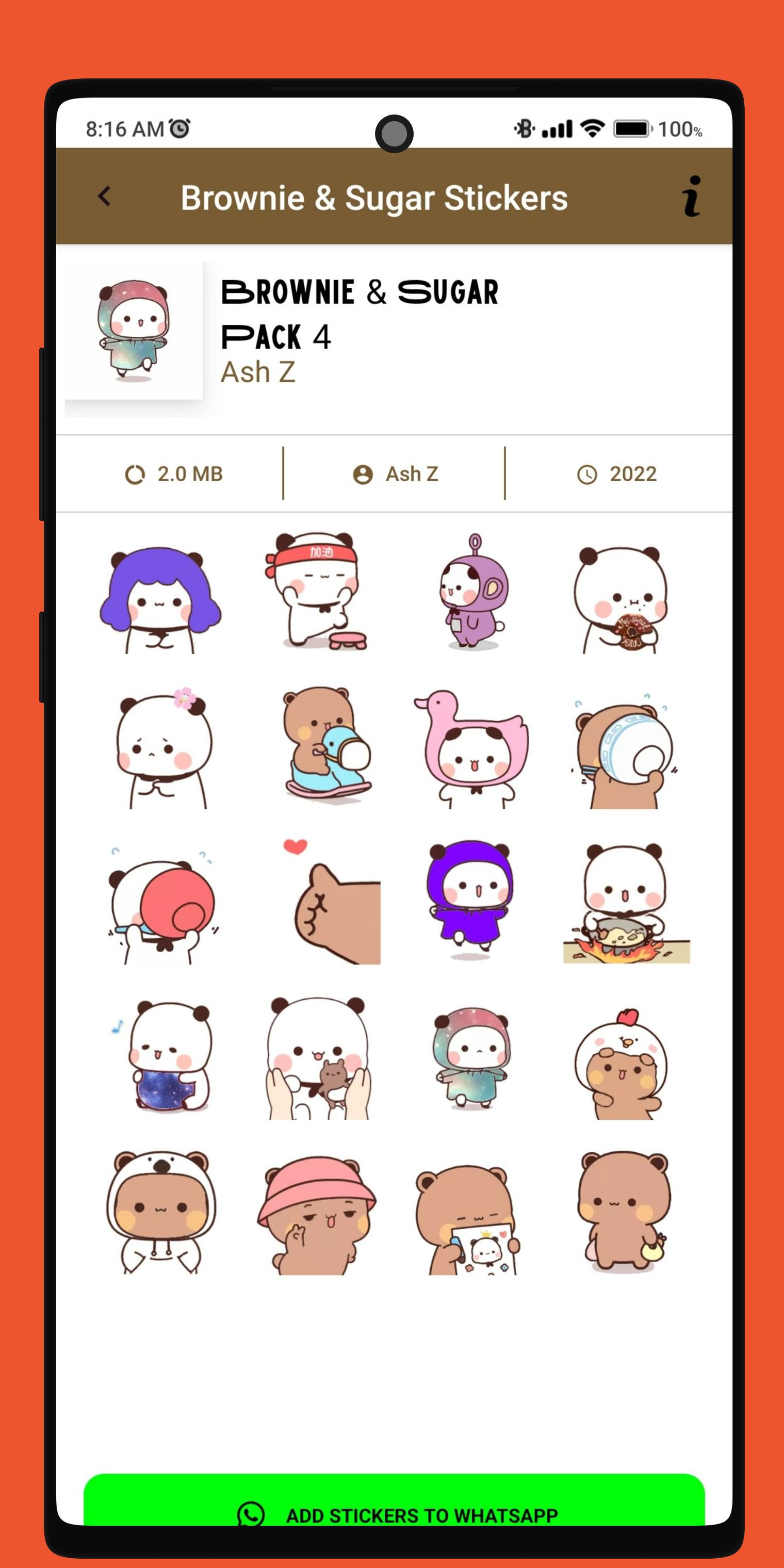Open the blue curly hair panda sticker
The height and width of the screenshot is (1568, 784).
(161, 599)
